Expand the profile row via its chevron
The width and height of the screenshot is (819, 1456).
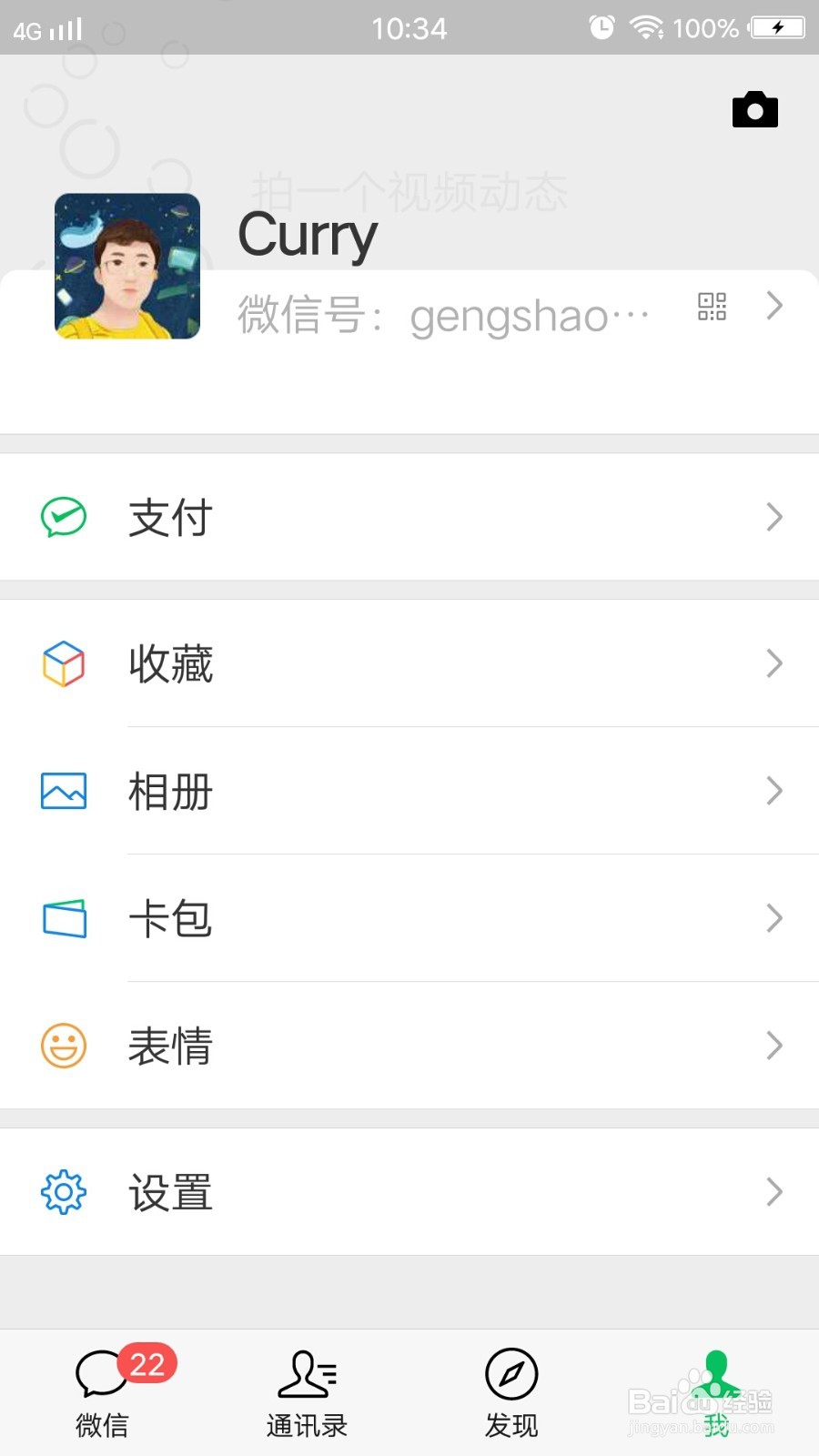(x=773, y=307)
